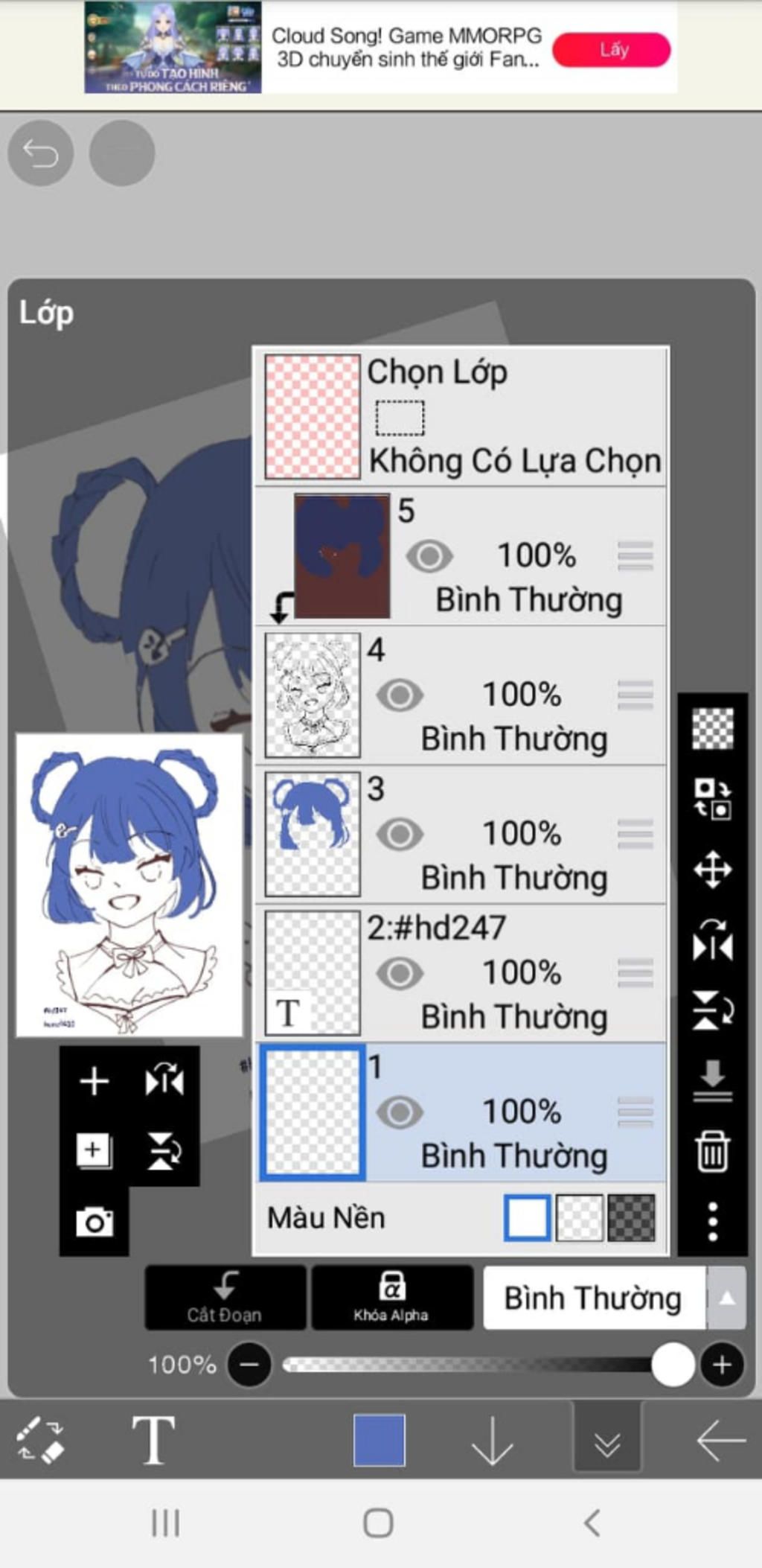The width and height of the screenshot is (762, 1568).
Task: Open the Lấy button in ad
Action: pyautogui.click(x=612, y=50)
